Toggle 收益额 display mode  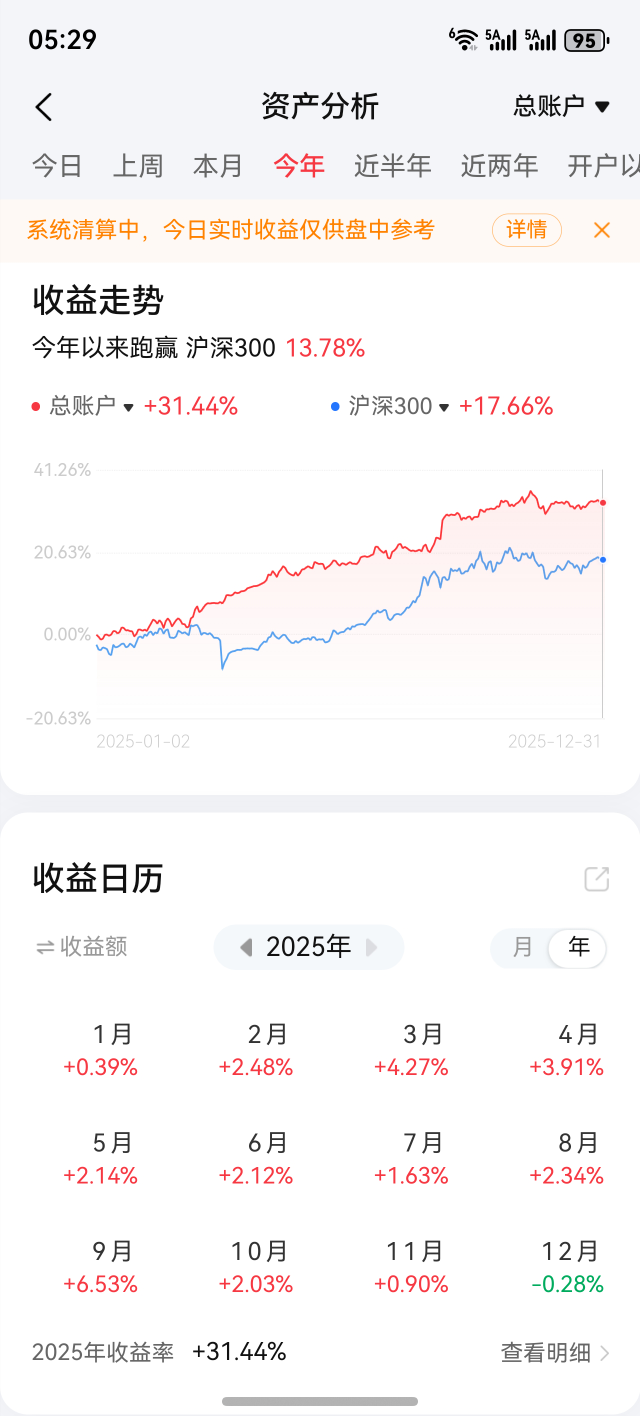pyautogui.click(x=82, y=947)
